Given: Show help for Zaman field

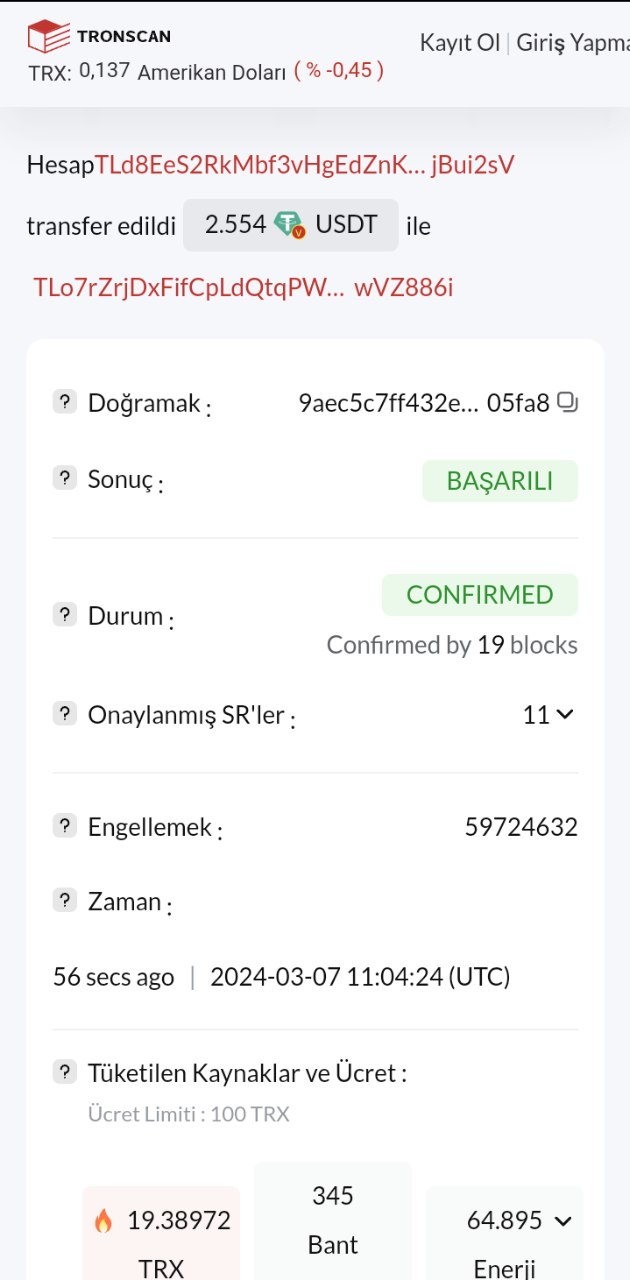Looking at the screenshot, I should (x=65, y=900).
